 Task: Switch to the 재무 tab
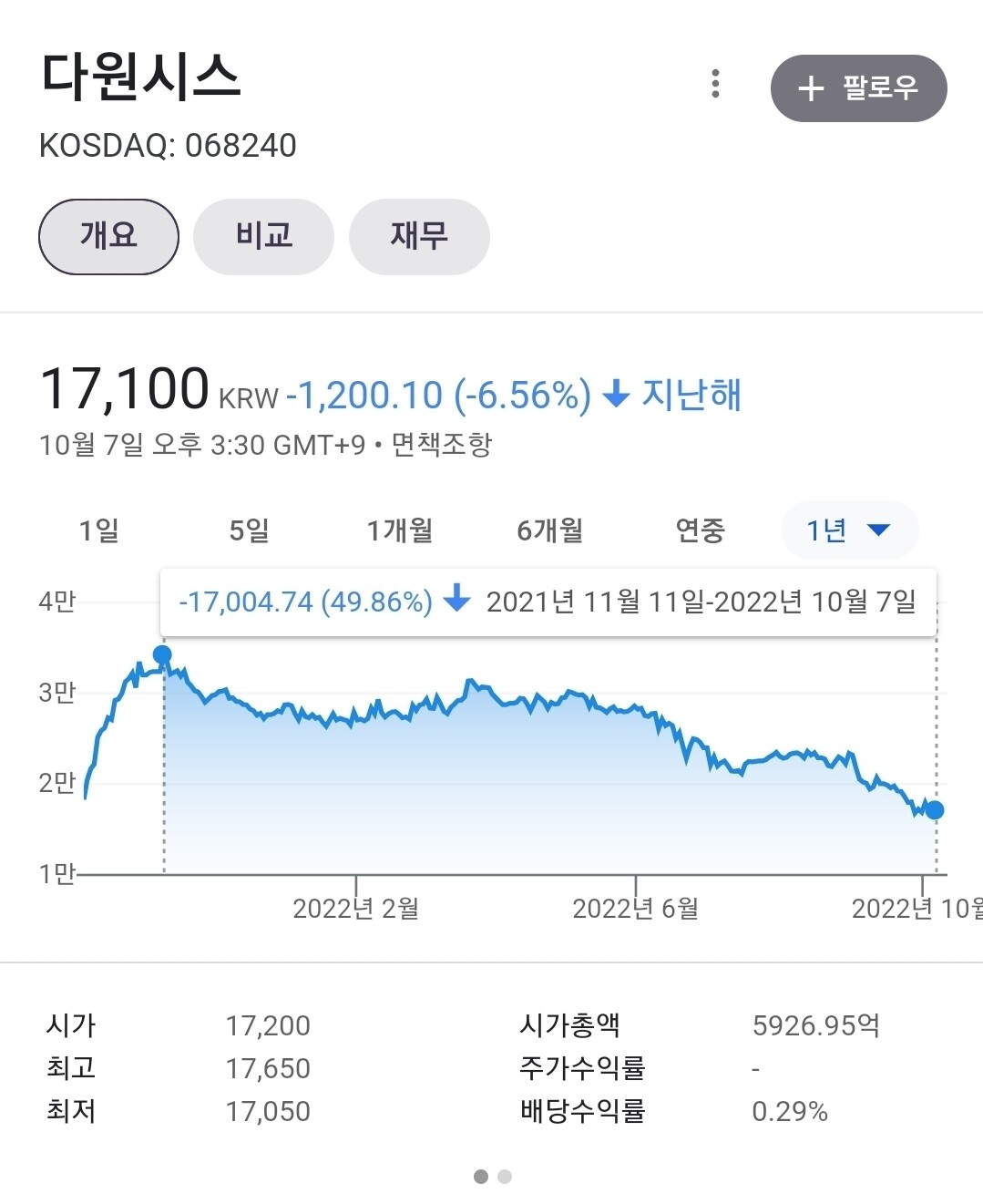[x=419, y=236]
